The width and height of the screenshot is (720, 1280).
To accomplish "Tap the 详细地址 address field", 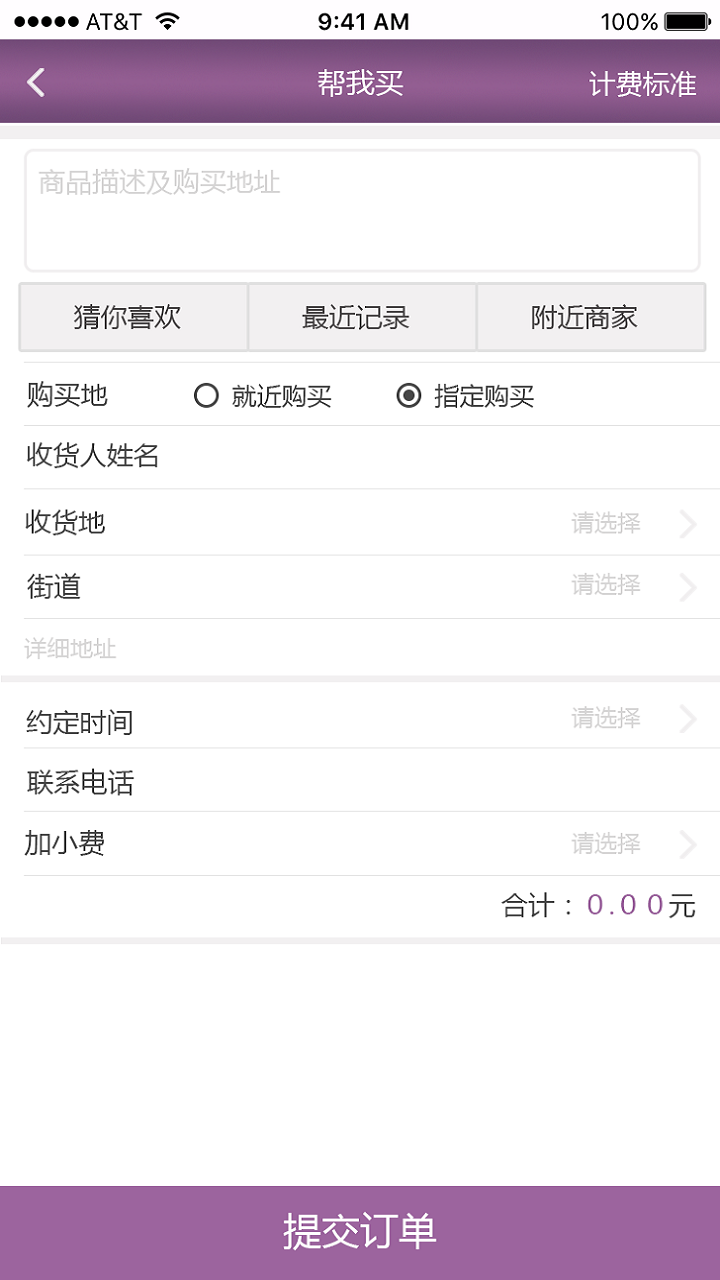I will coord(372,648).
